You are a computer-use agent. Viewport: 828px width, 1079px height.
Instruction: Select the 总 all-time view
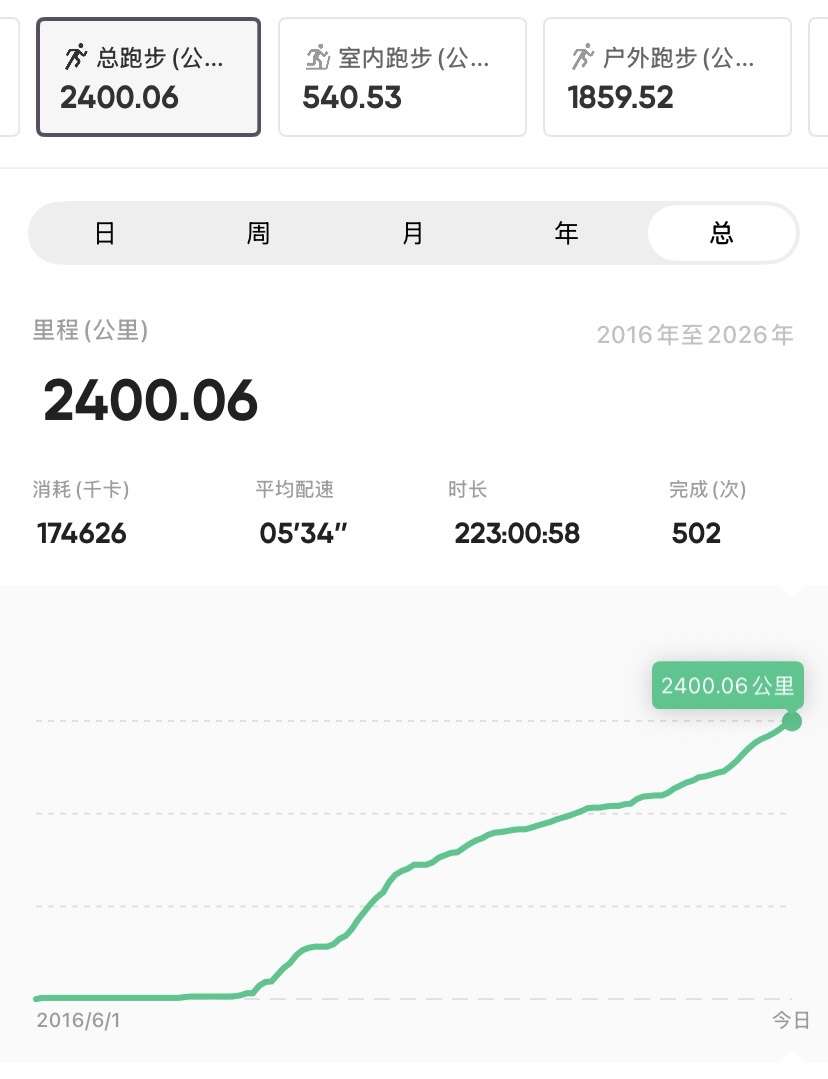[721, 233]
